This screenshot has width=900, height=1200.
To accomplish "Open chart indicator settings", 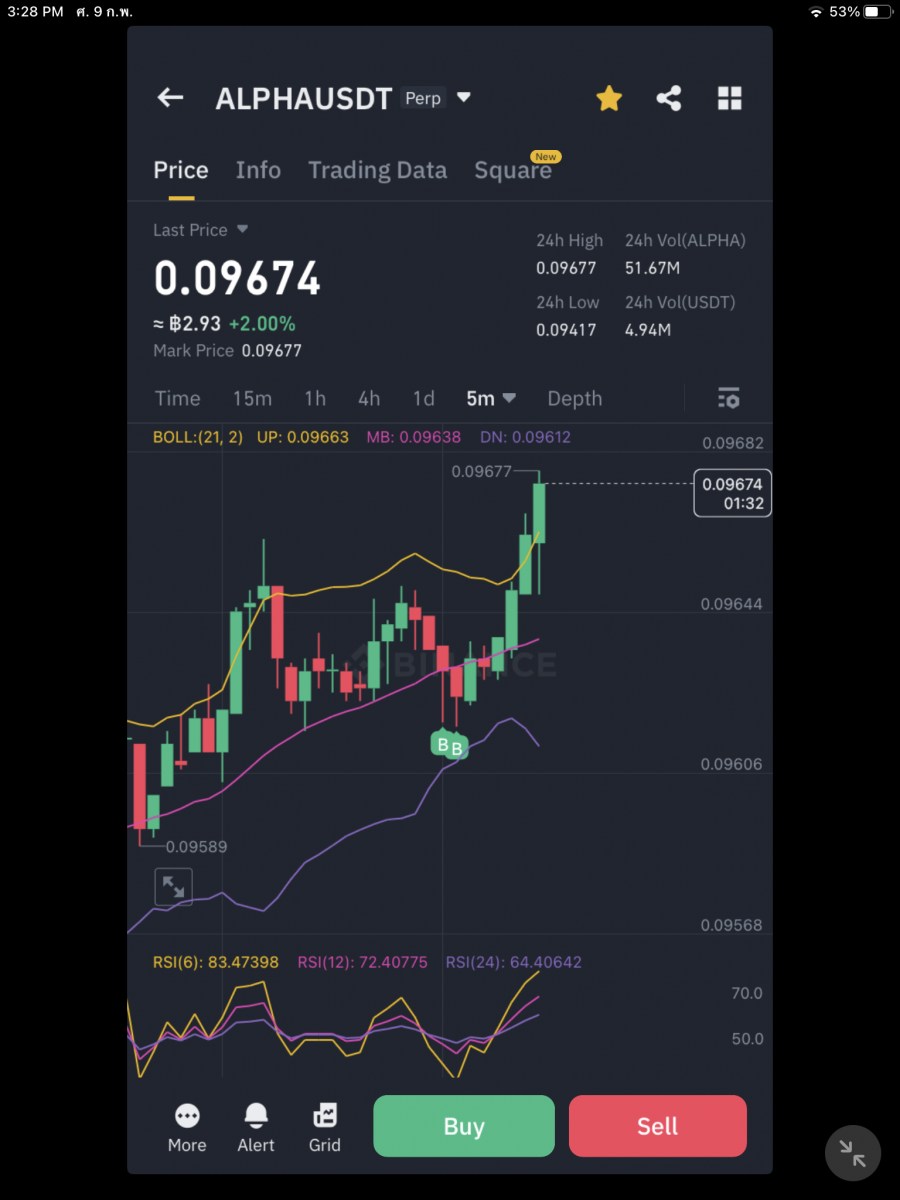I will pos(729,398).
